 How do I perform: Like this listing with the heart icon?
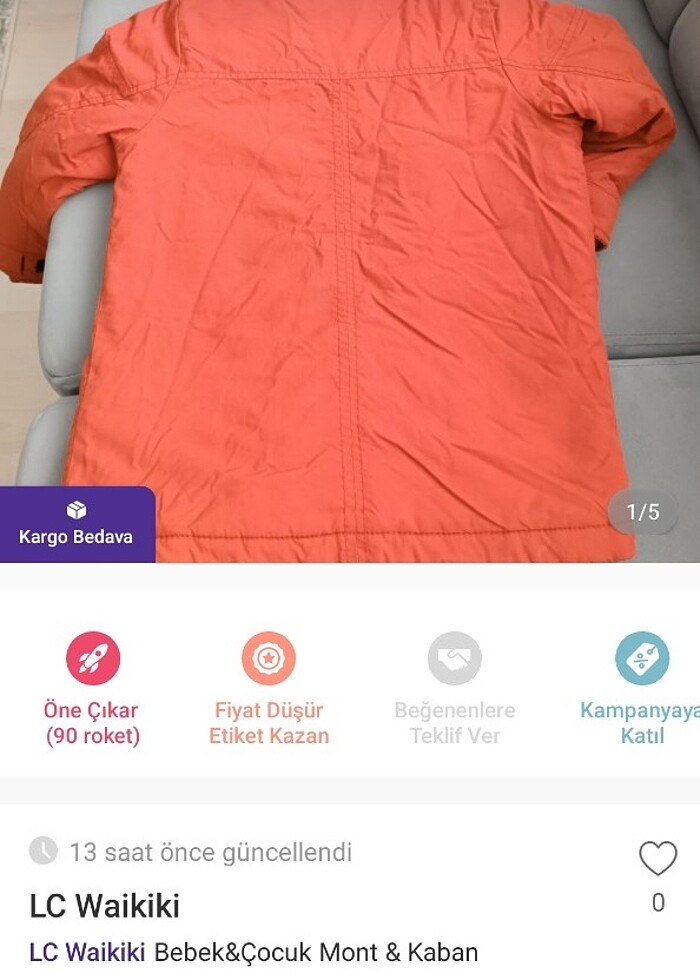(x=657, y=858)
